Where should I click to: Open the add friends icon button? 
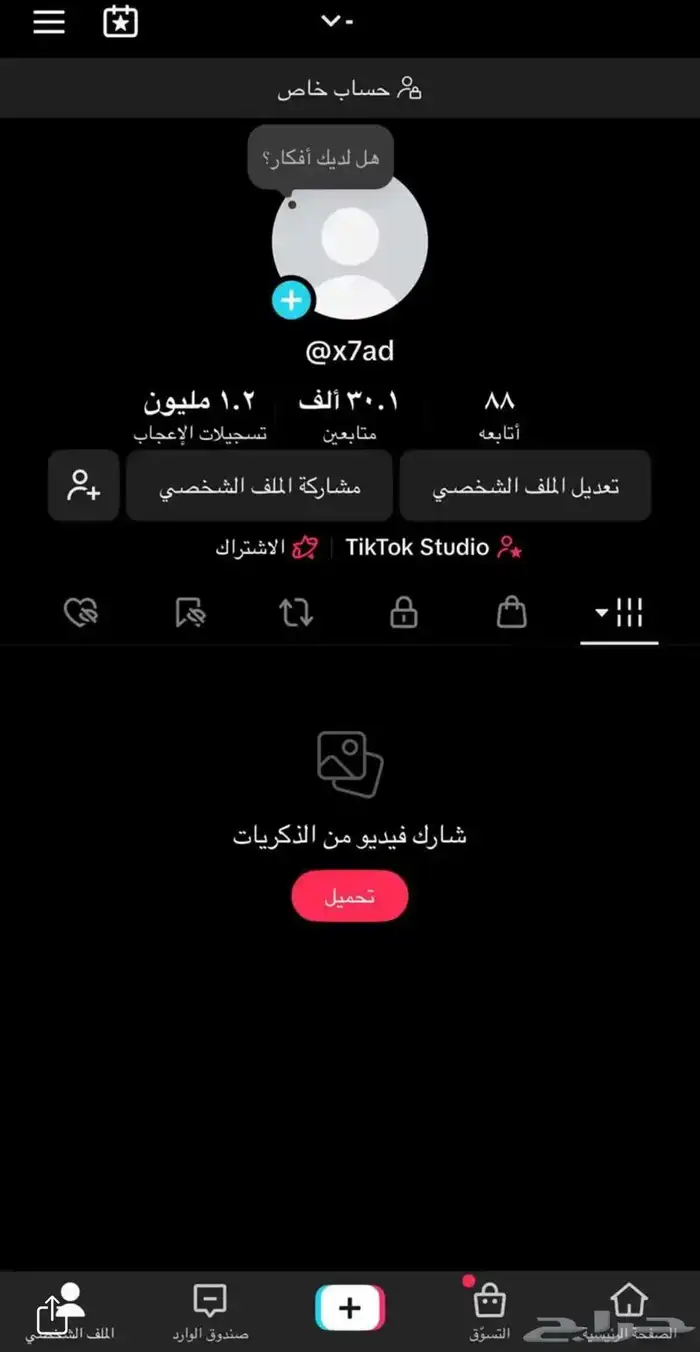(84, 486)
